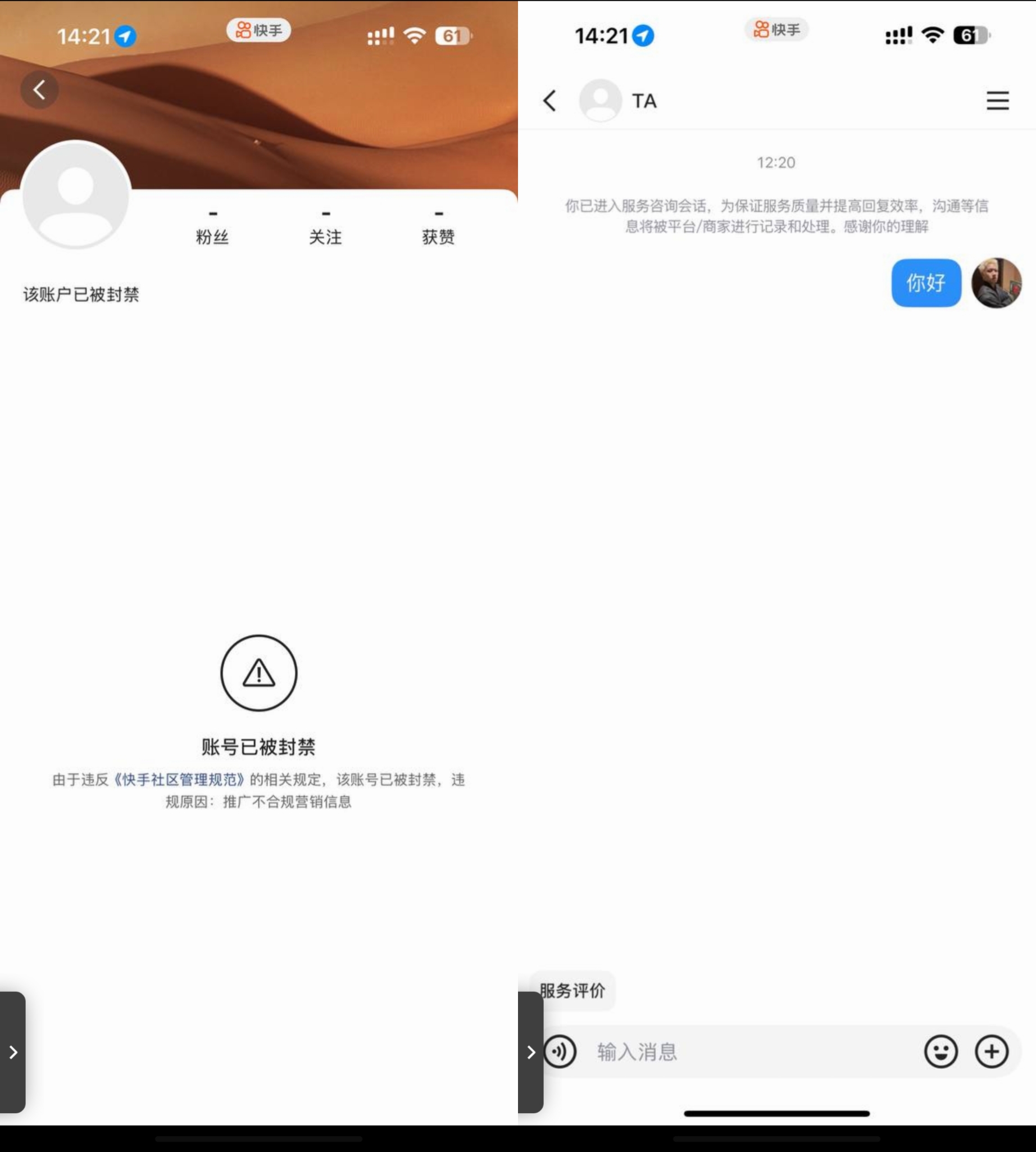The height and width of the screenshot is (1152, 1036).
Task: Switch to voice message input
Action: point(561,1052)
